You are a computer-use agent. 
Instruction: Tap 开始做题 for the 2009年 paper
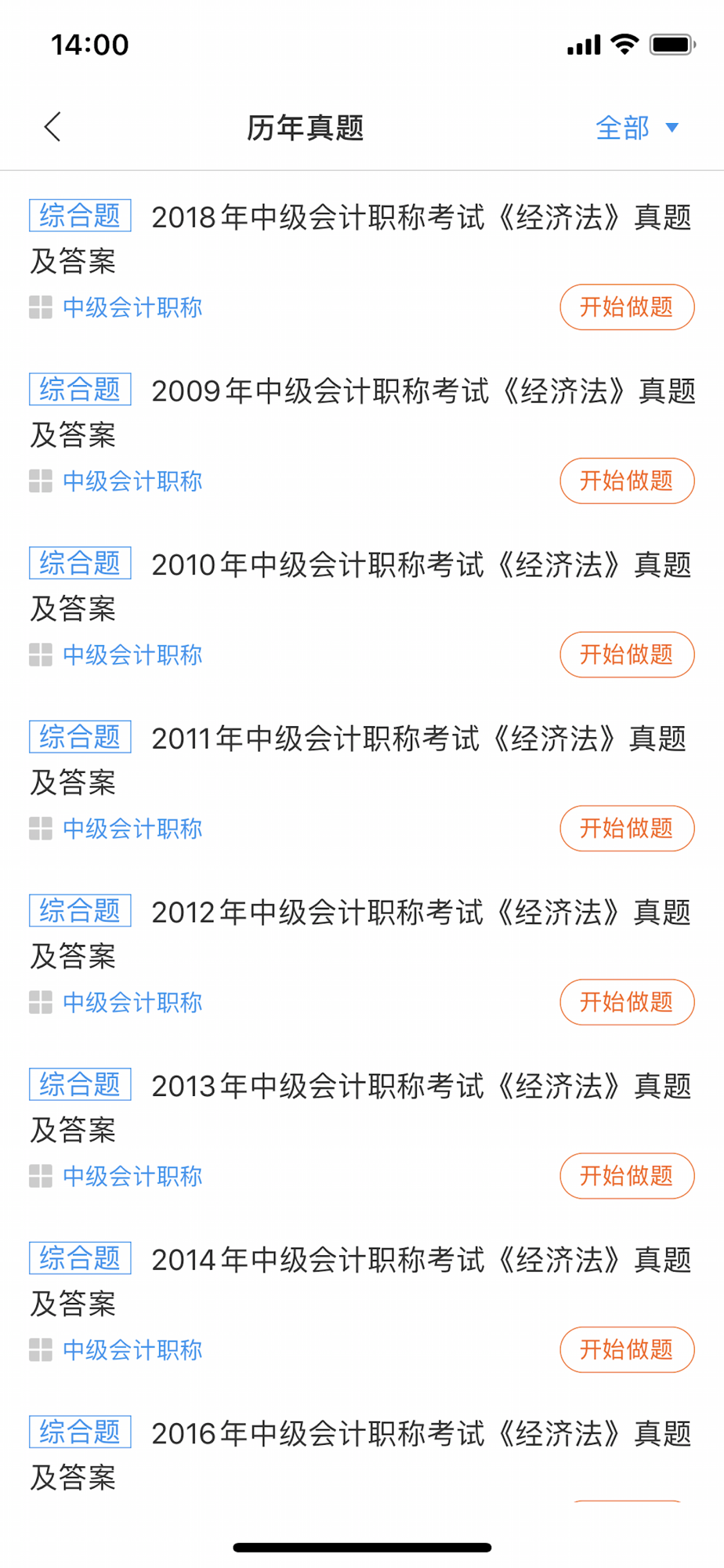(x=627, y=481)
